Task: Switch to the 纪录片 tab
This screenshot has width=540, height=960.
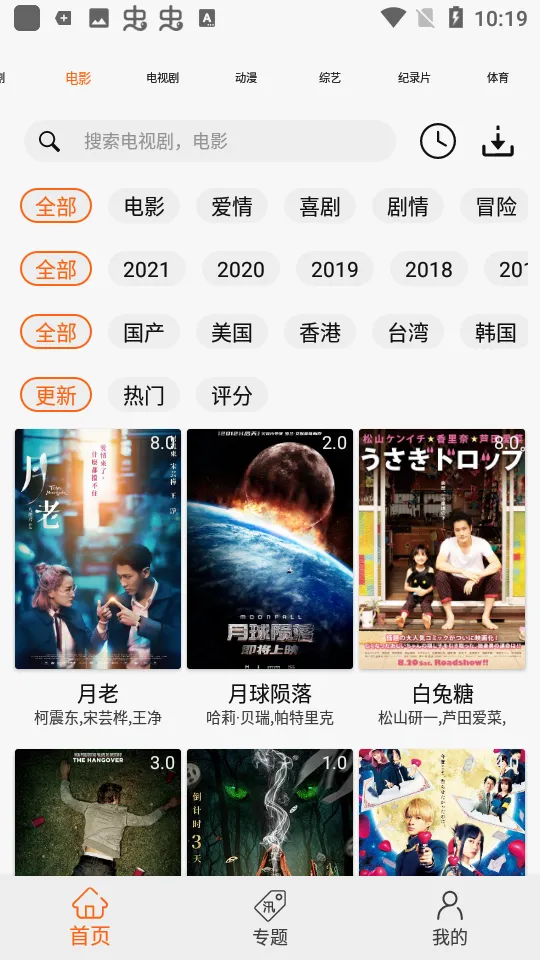Action: pyautogui.click(x=414, y=78)
